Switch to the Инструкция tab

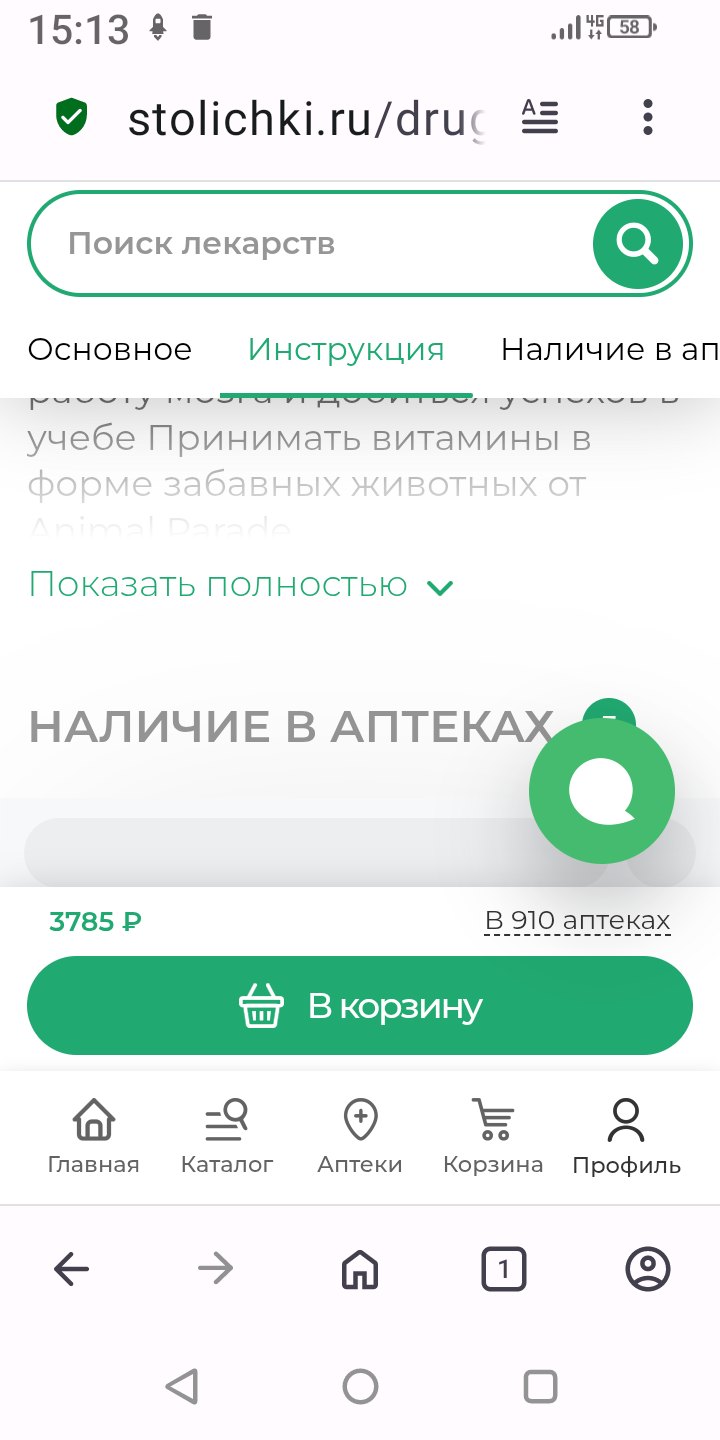[346, 350]
